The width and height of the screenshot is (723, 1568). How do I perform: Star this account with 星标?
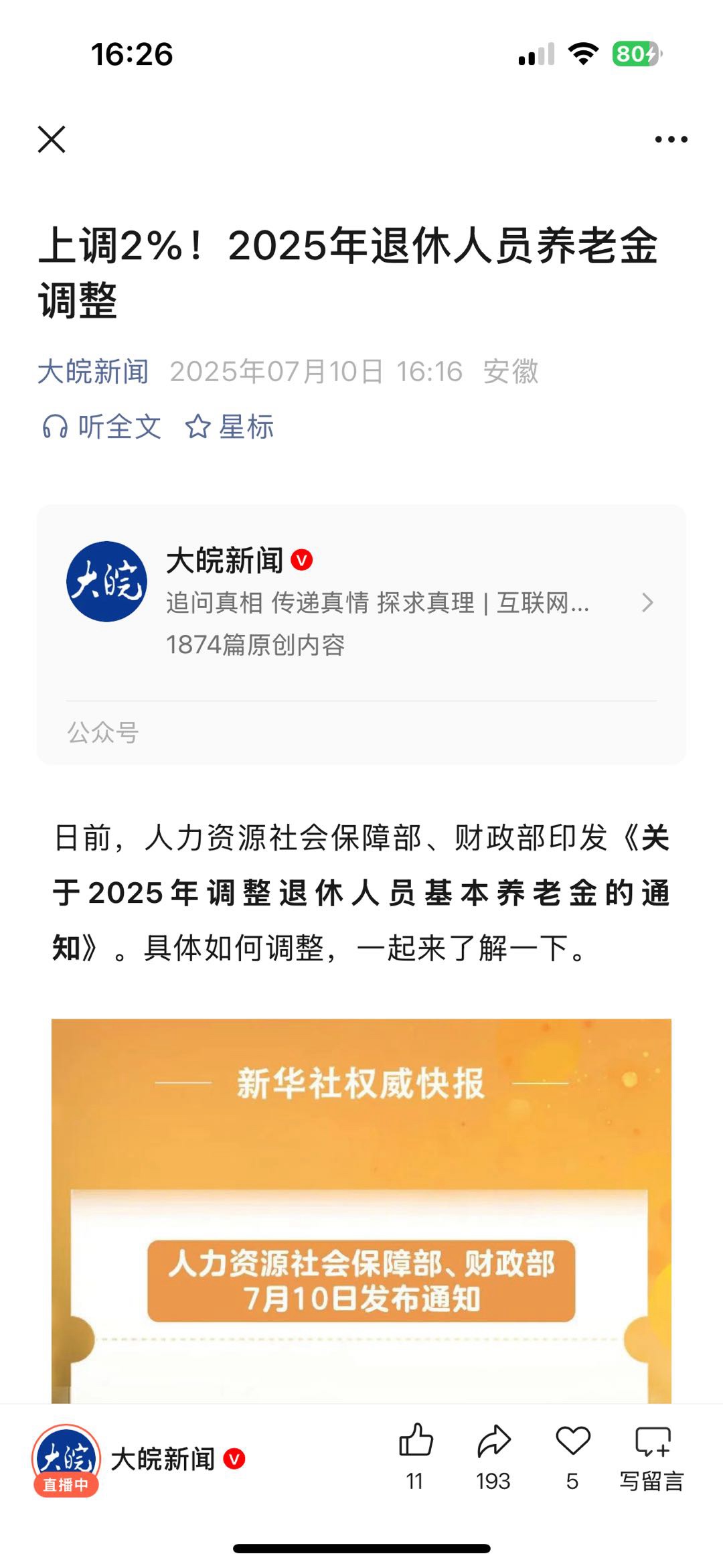(230, 427)
